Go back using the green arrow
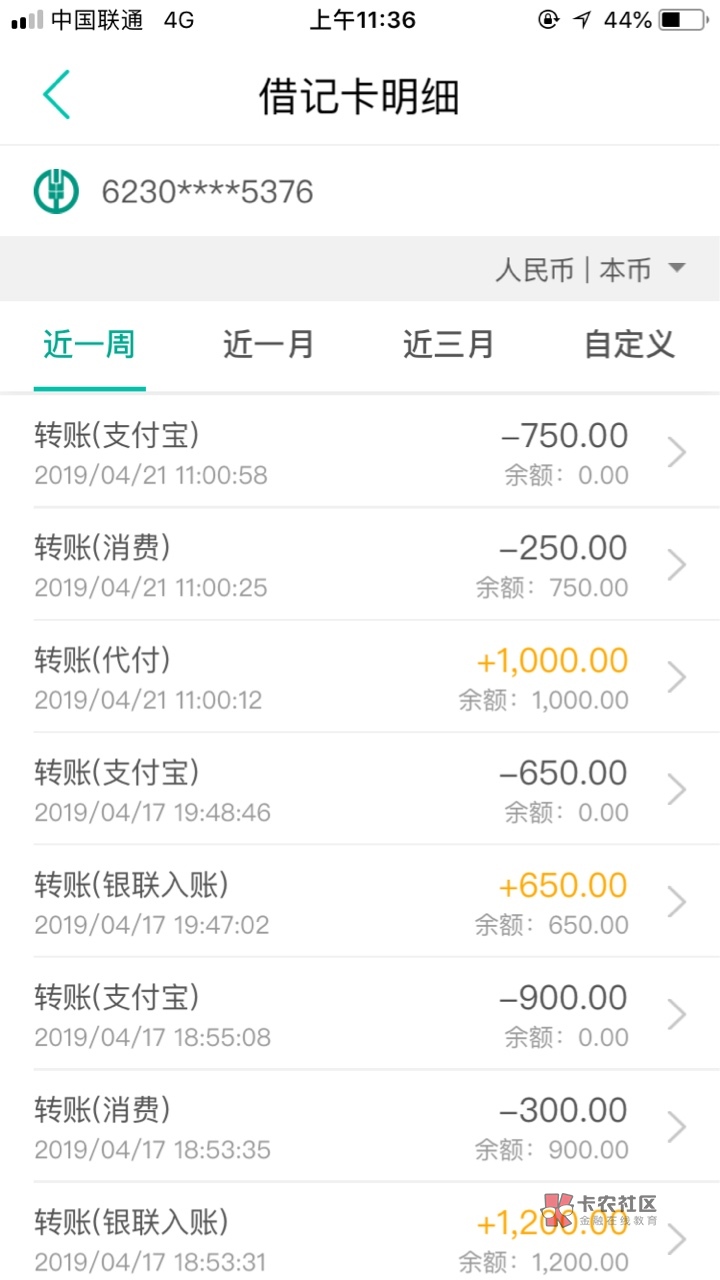720x1280 pixels. pos(56,96)
